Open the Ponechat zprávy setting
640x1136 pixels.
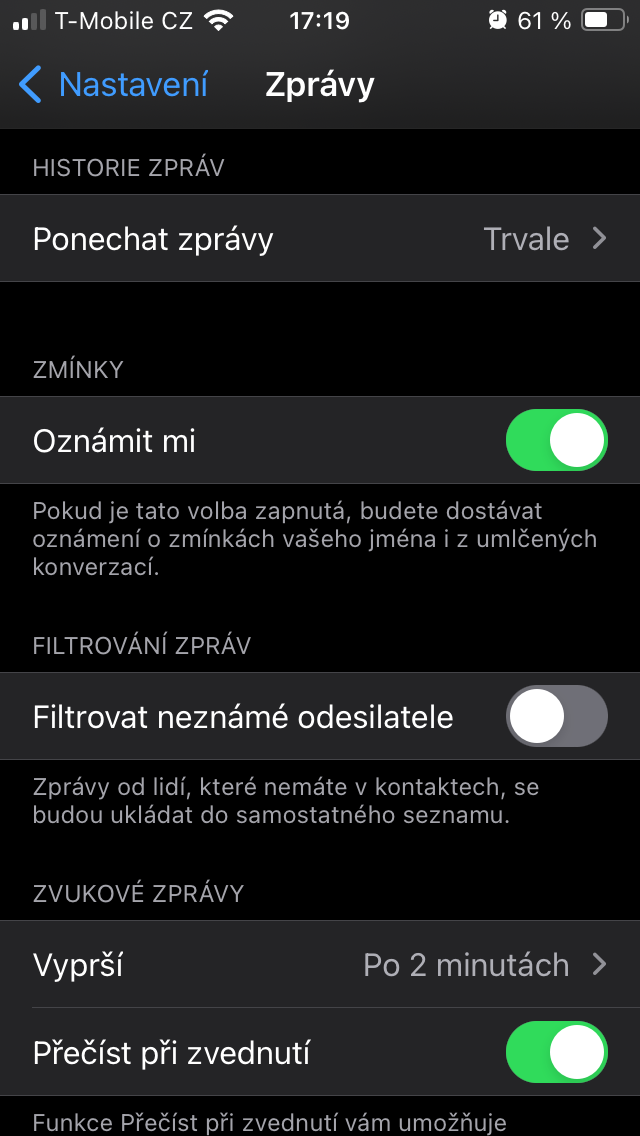[320, 239]
